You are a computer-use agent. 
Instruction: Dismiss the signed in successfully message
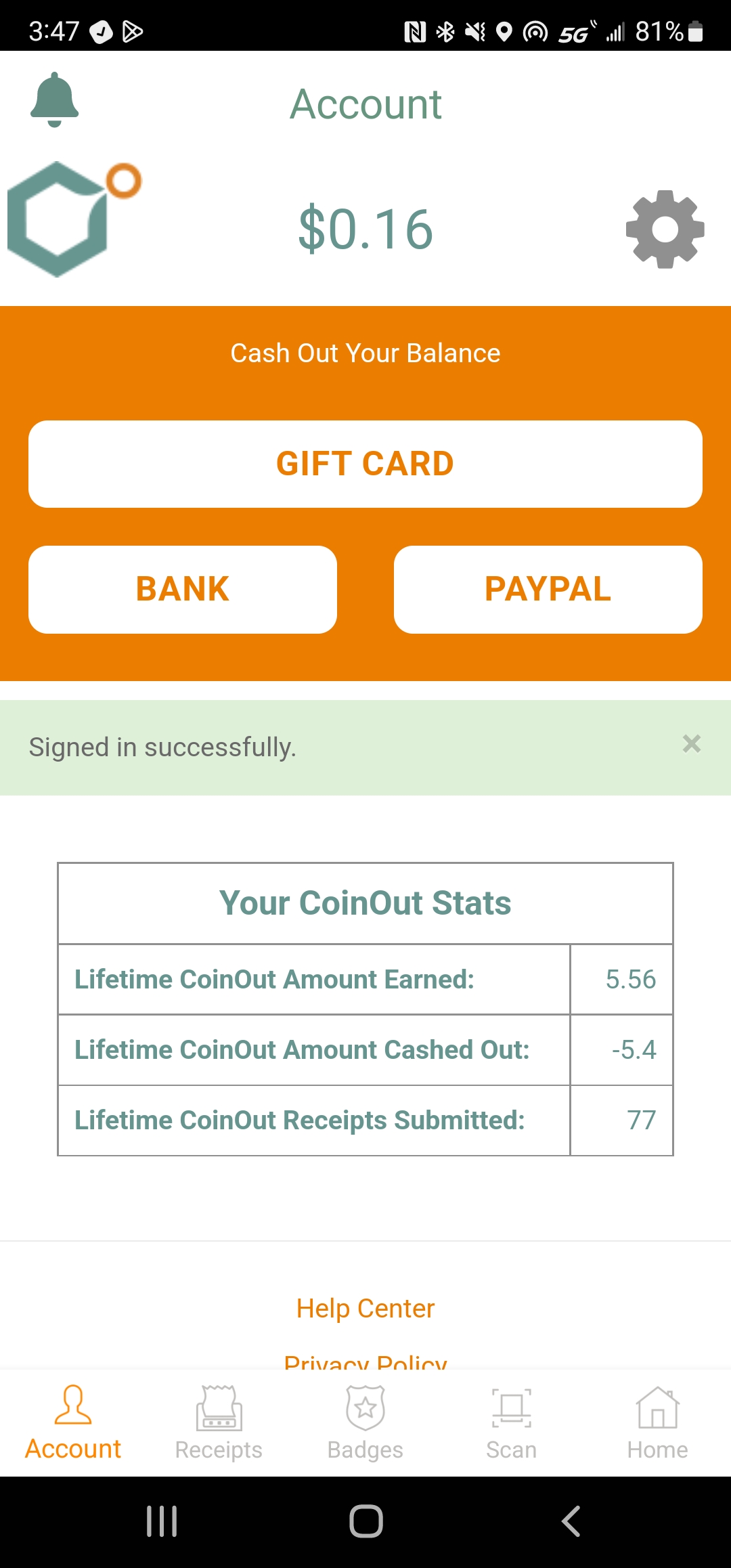click(x=691, y=744)
